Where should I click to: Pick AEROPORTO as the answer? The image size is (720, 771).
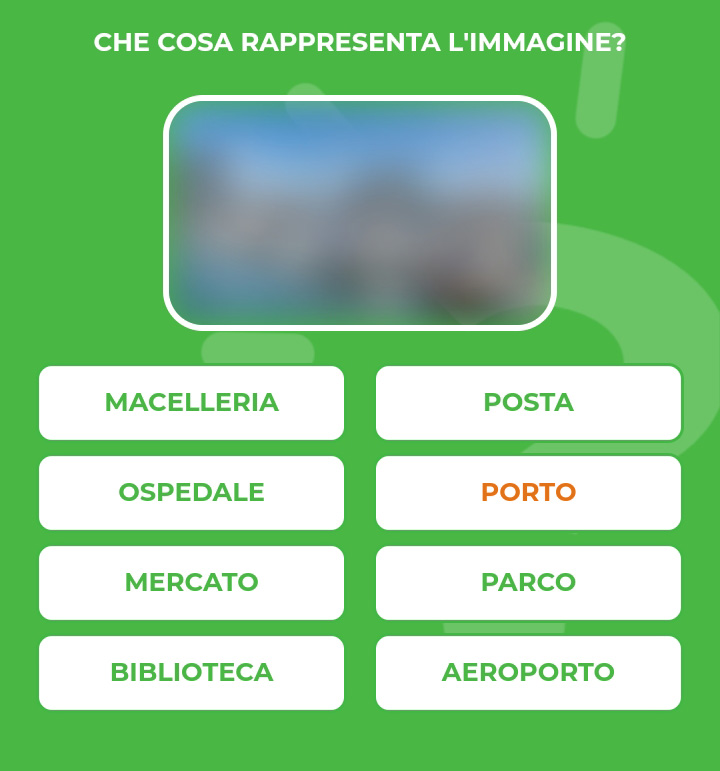tap(528, 673)
